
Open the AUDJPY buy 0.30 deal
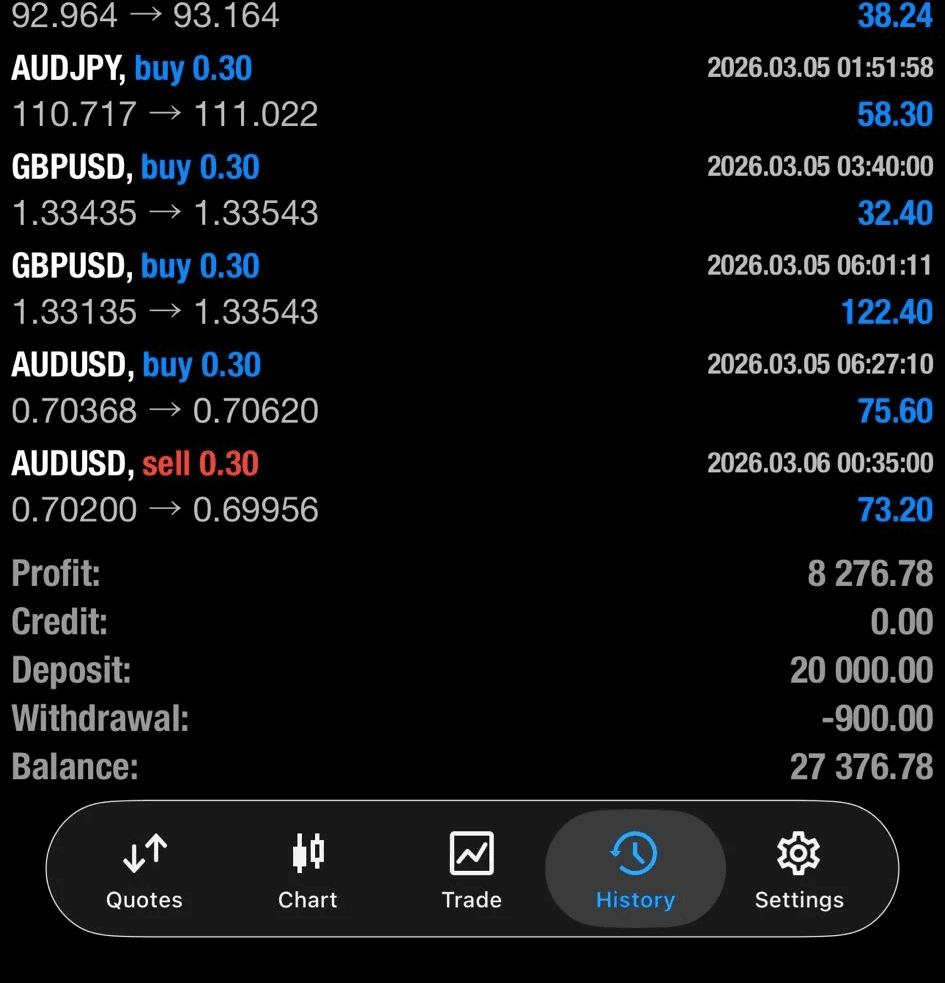pos(472,91)
